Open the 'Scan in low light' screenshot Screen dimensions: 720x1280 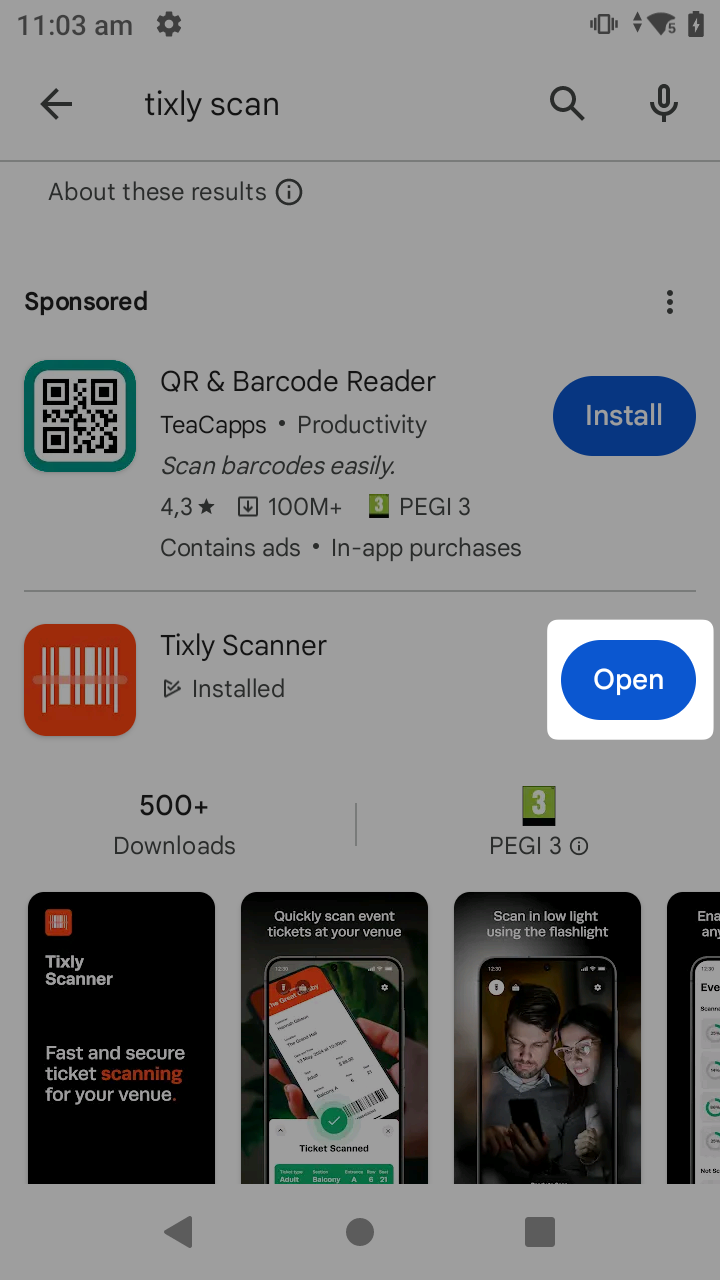point(547,1037)
